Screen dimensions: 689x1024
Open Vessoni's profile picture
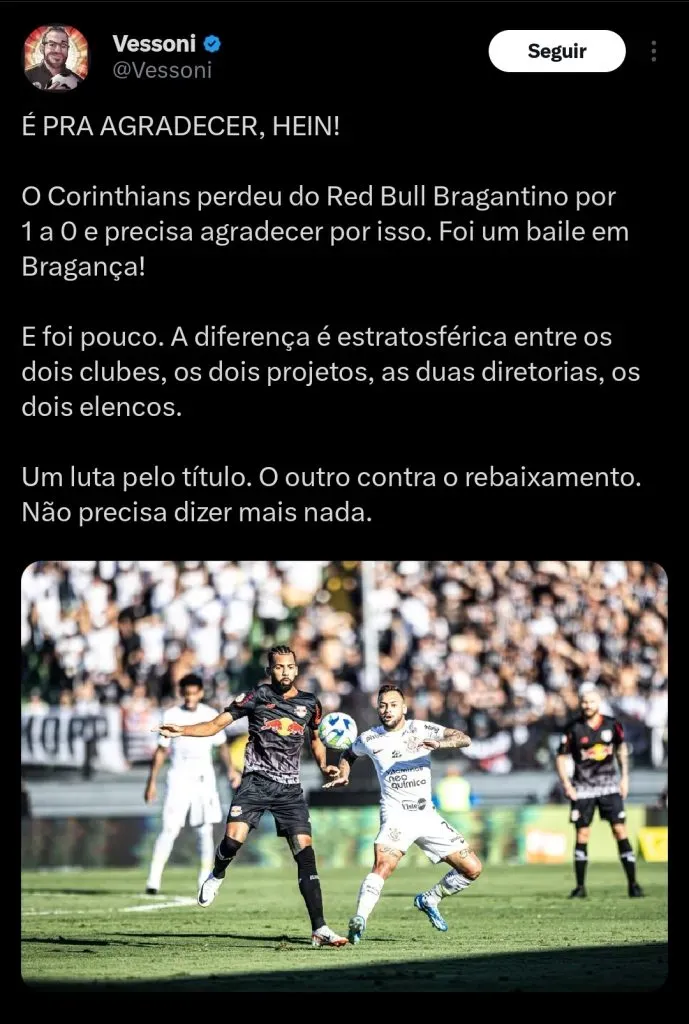tap(55, 57)
